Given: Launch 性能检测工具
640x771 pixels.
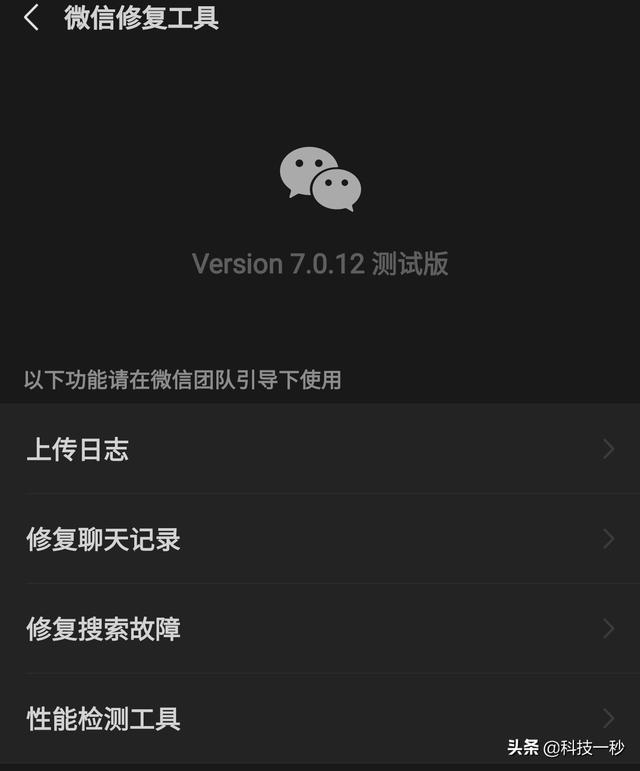Looking at the screenshot, I should pyautogui.click(x=320, y=718).
